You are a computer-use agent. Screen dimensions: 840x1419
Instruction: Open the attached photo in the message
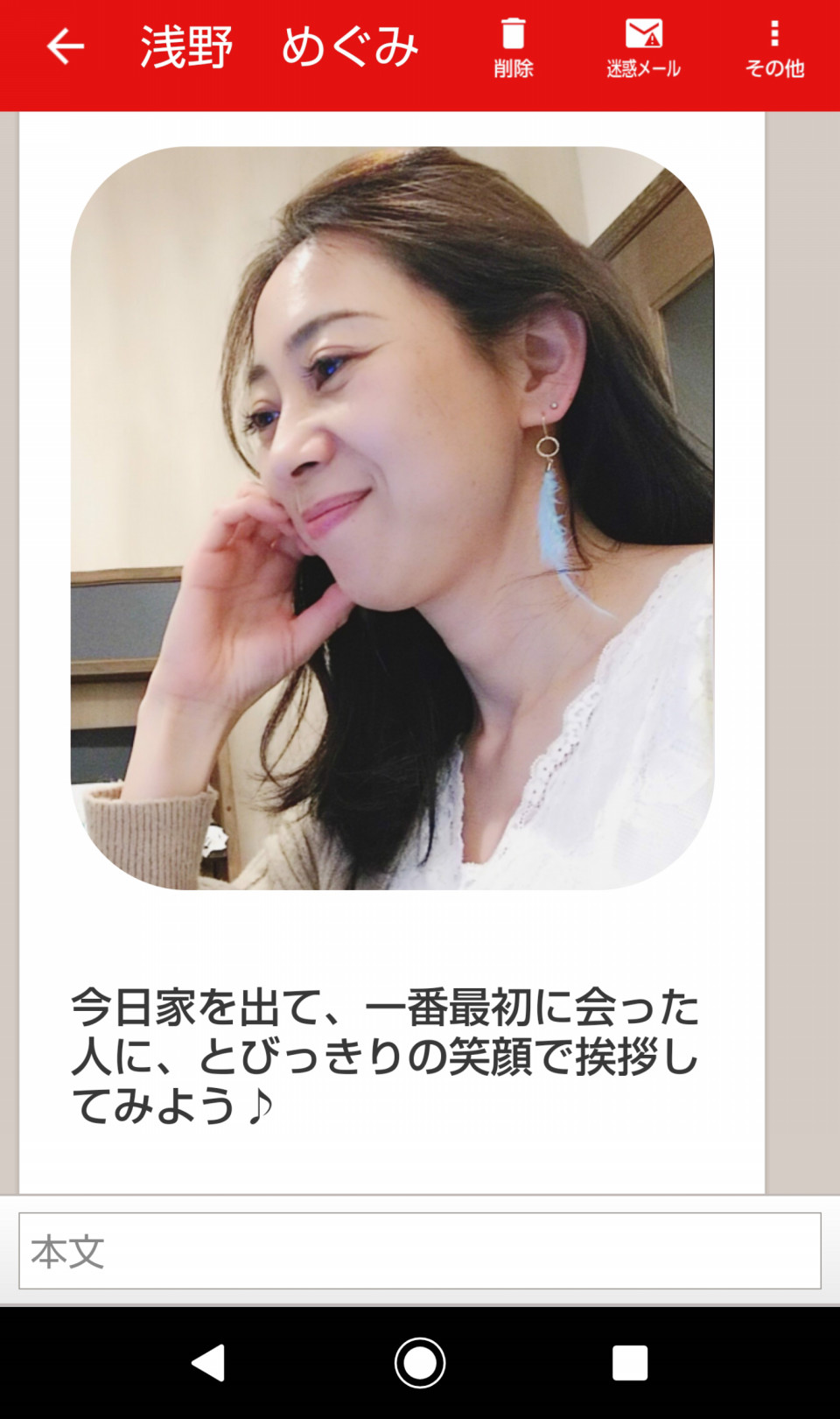[392, 517]
